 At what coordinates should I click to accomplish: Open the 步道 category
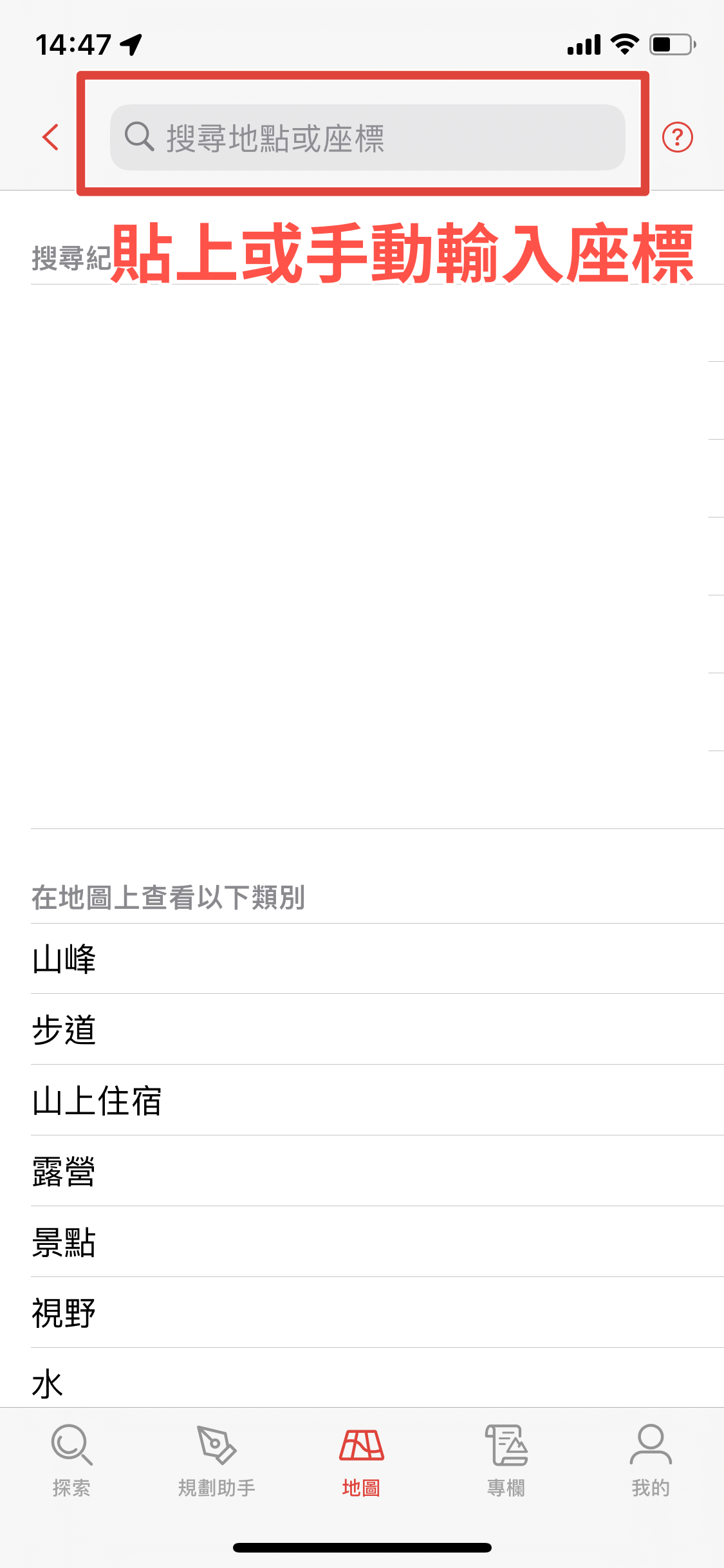[x=377, y=1030]
